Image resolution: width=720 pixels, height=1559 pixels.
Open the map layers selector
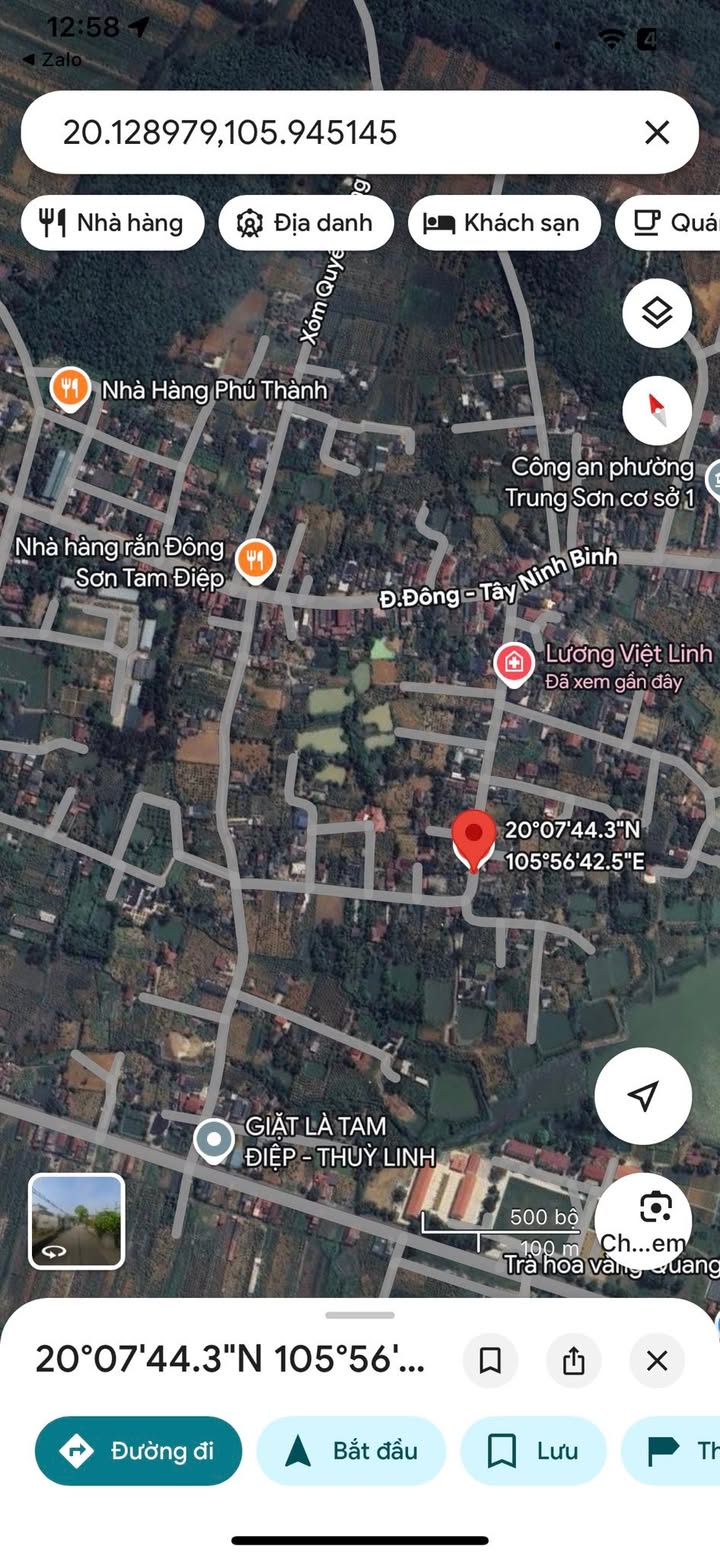click(657, 314)
